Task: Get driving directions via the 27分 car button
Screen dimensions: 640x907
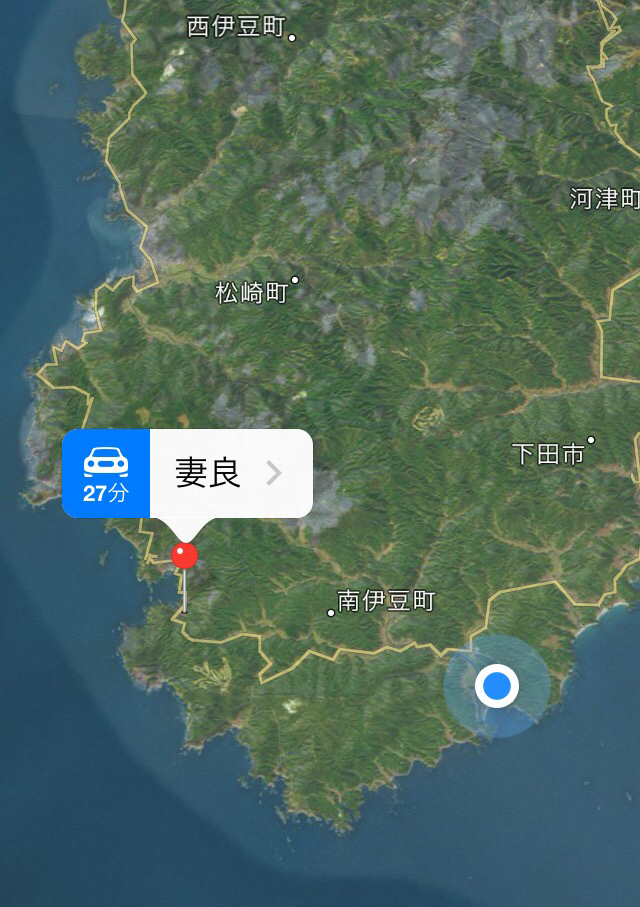Action: pos(106,473)
